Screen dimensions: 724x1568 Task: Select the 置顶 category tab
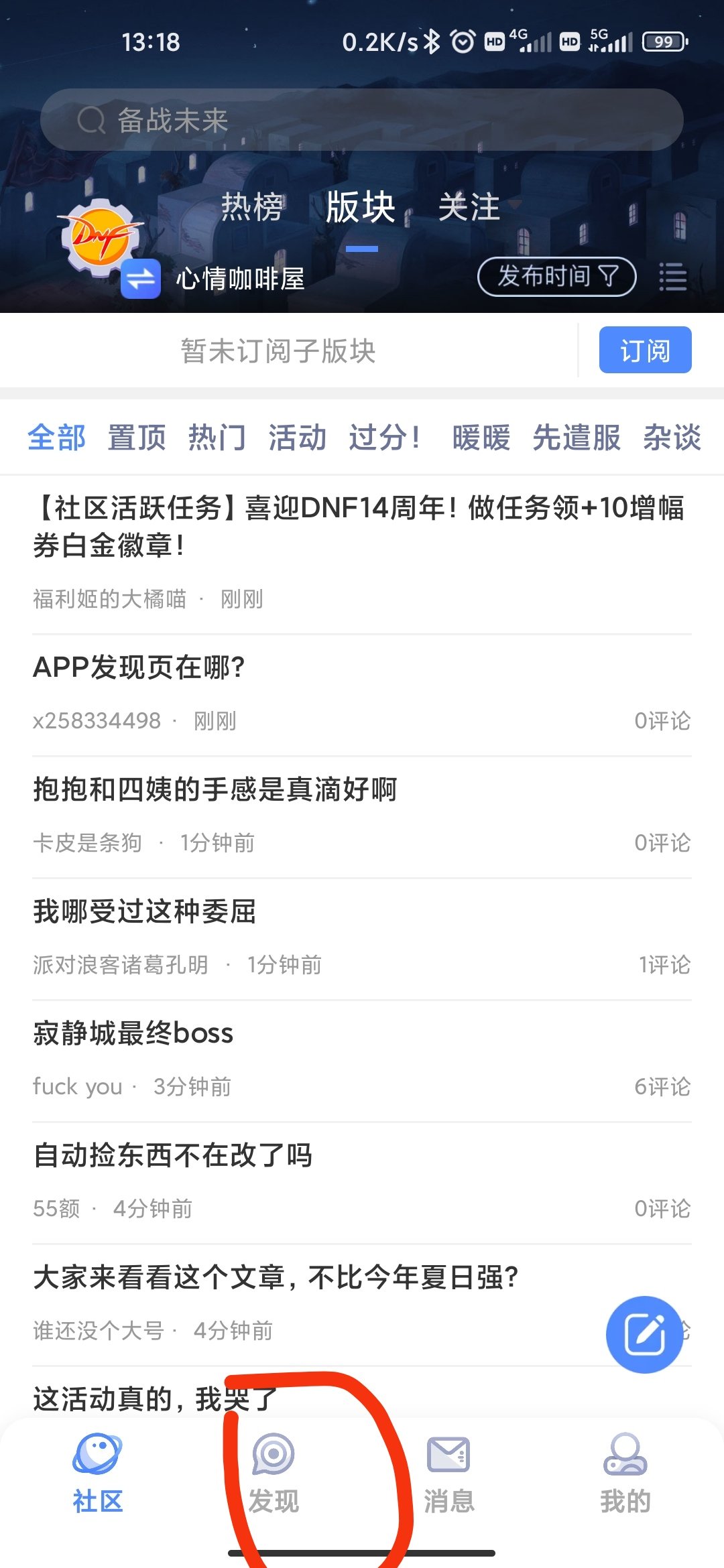coord(137,438)
